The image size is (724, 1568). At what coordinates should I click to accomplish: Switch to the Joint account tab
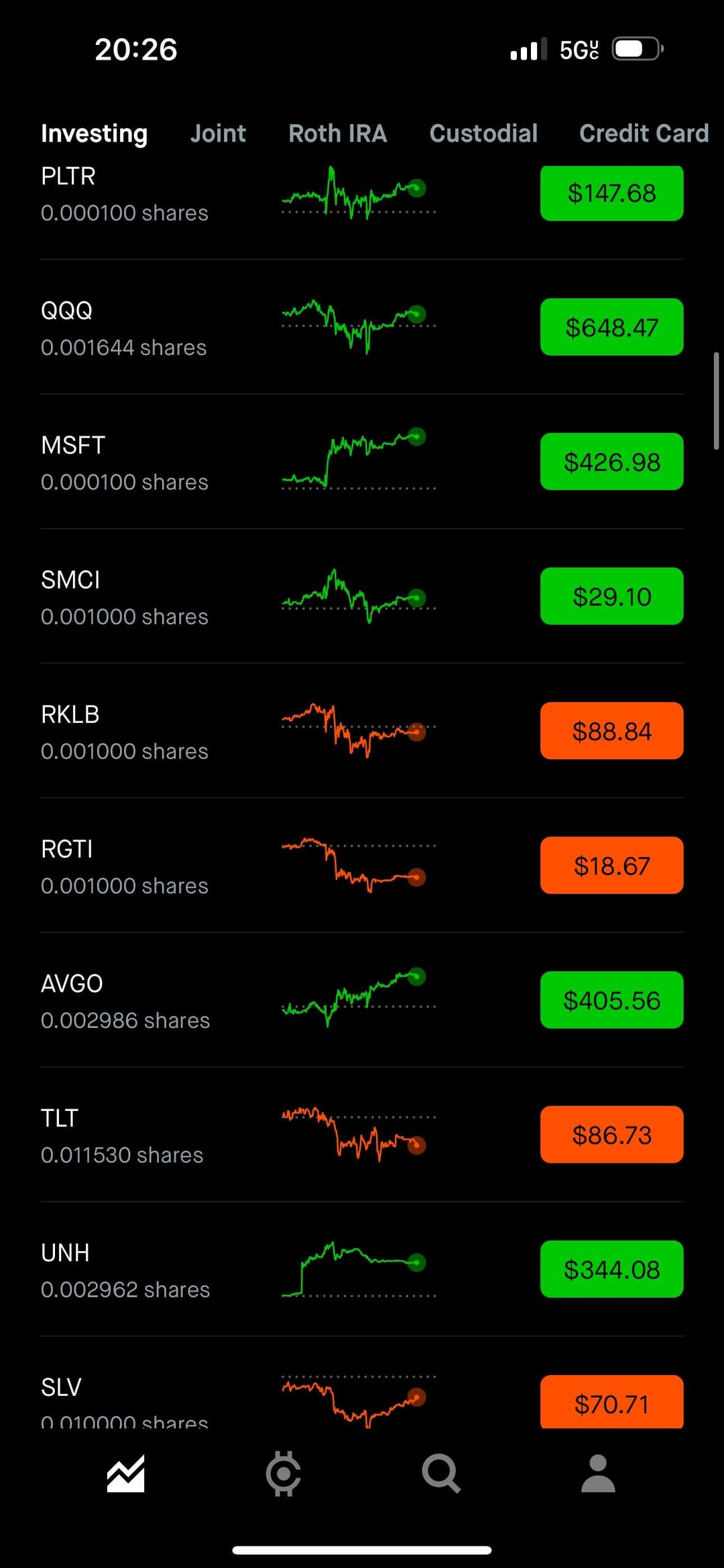point(218,133)
